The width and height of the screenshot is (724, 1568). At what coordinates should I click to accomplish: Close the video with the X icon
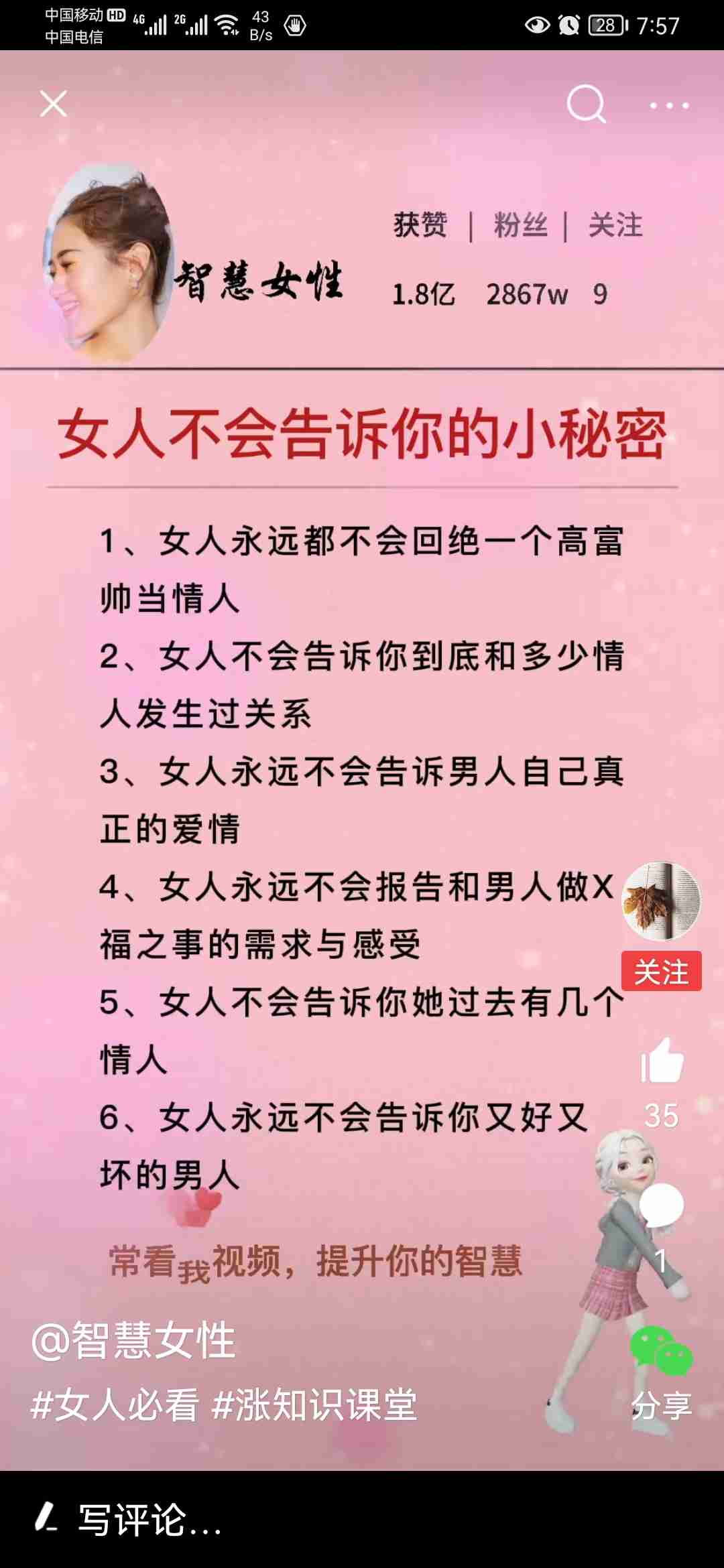tap(54, 105)
